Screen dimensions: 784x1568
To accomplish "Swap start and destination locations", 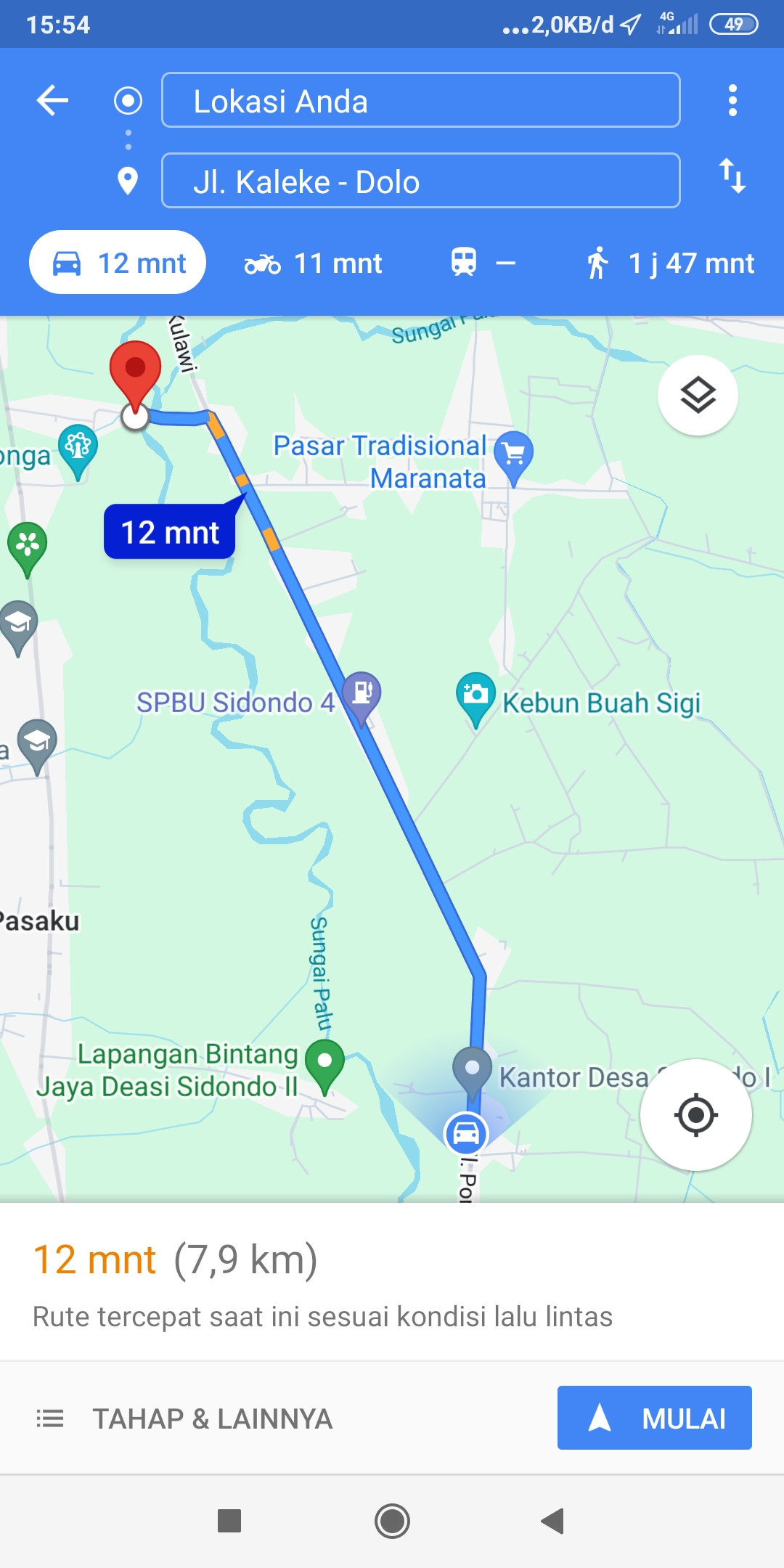I will [732, 176].
